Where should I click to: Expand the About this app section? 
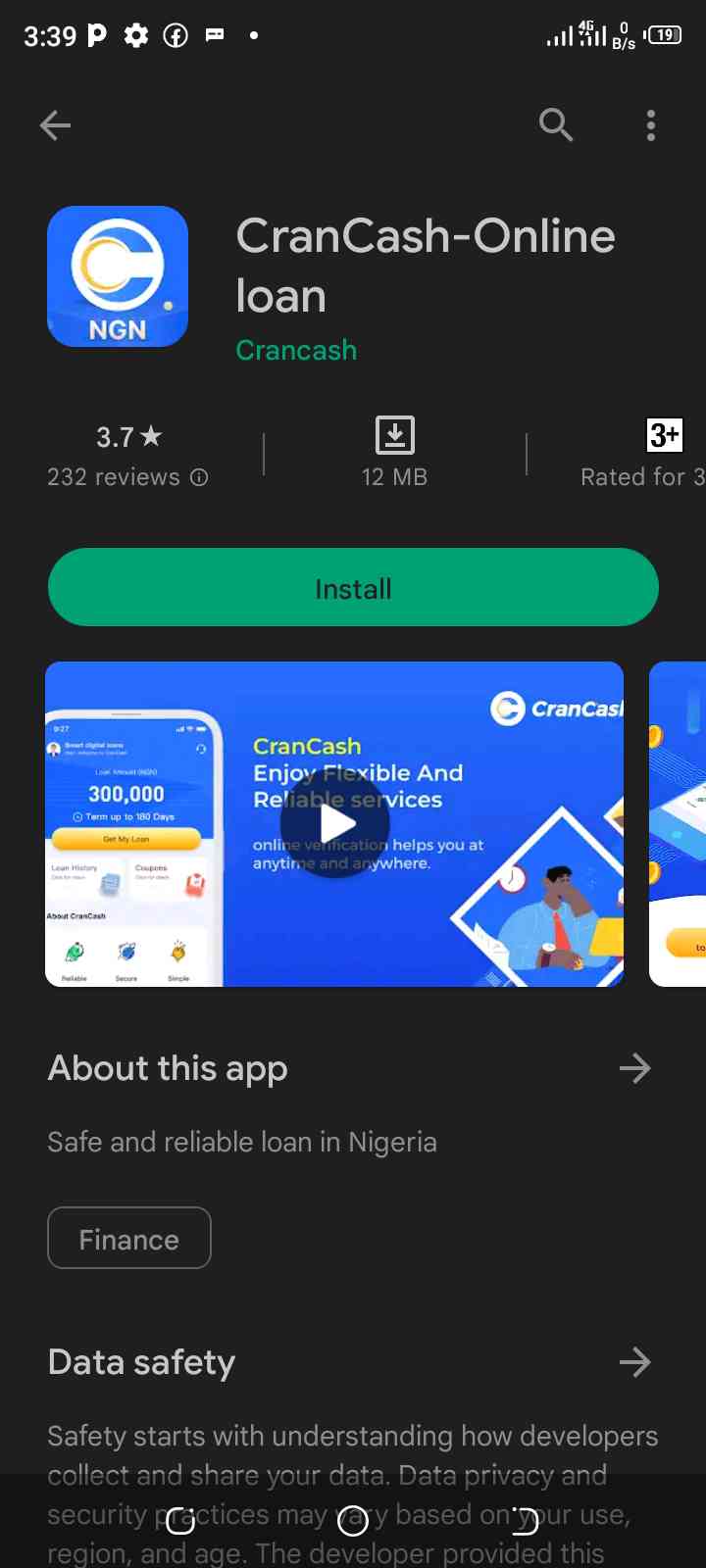634,1068
